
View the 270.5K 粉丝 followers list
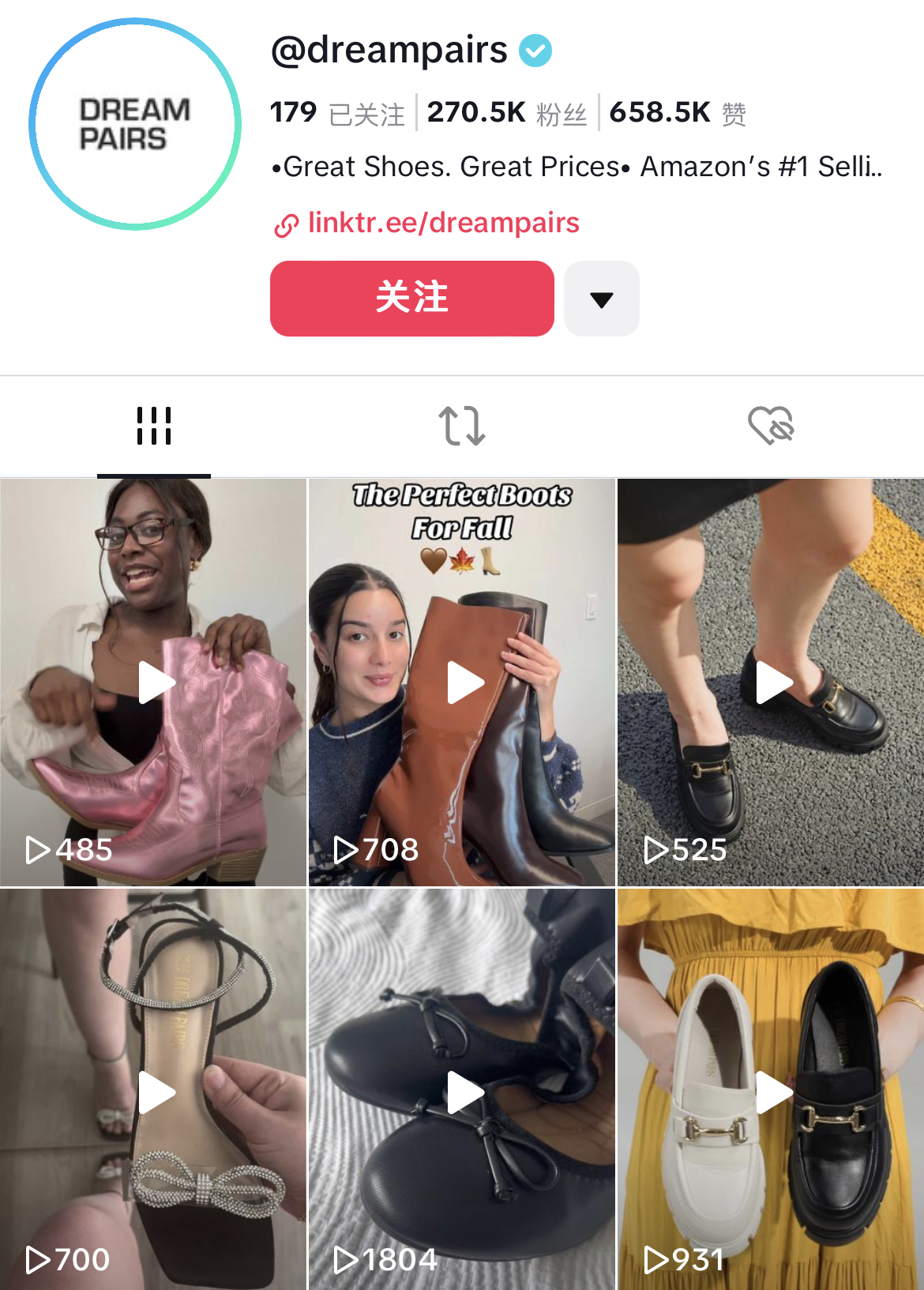pyautogui.click(x=506, y=113)
